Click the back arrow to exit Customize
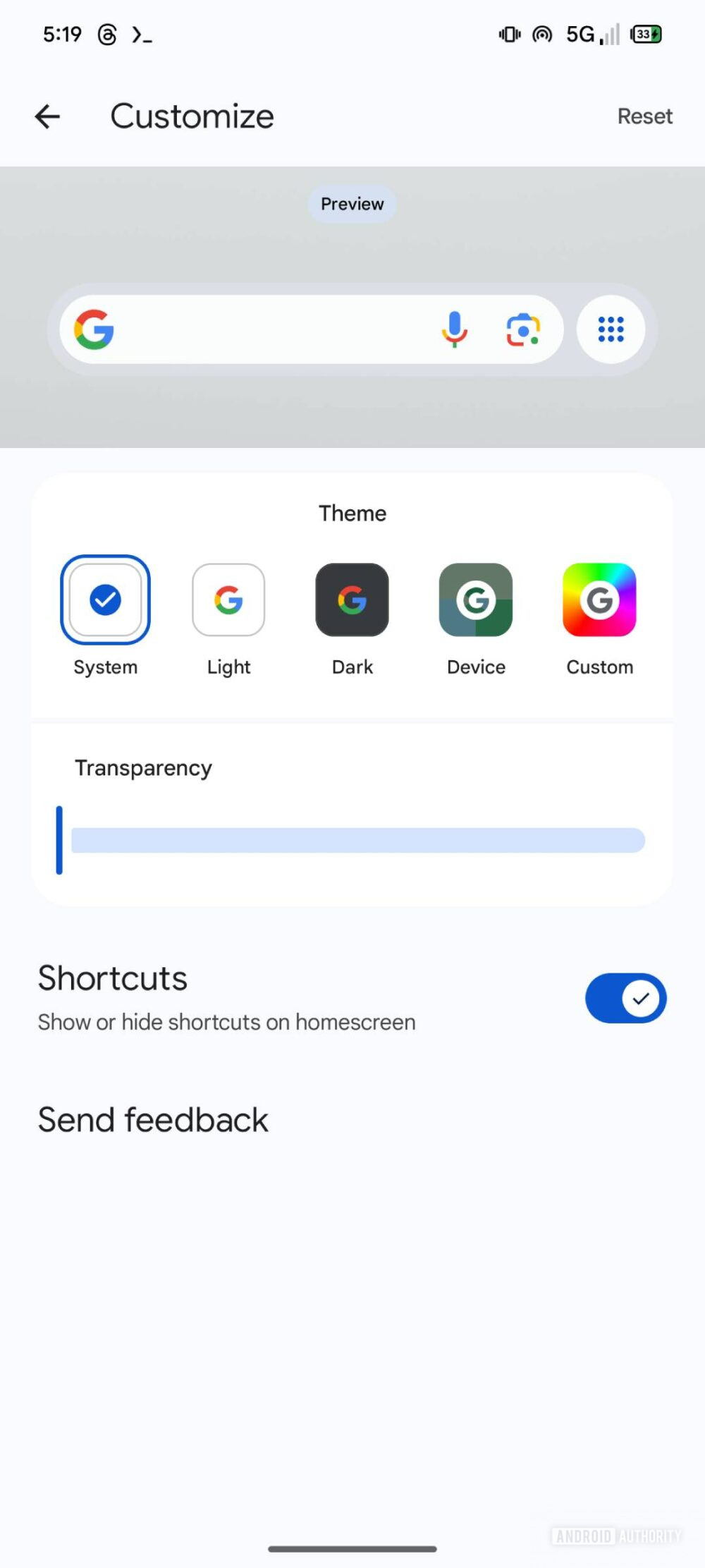 pyautogui.click(x=47, y=116)
